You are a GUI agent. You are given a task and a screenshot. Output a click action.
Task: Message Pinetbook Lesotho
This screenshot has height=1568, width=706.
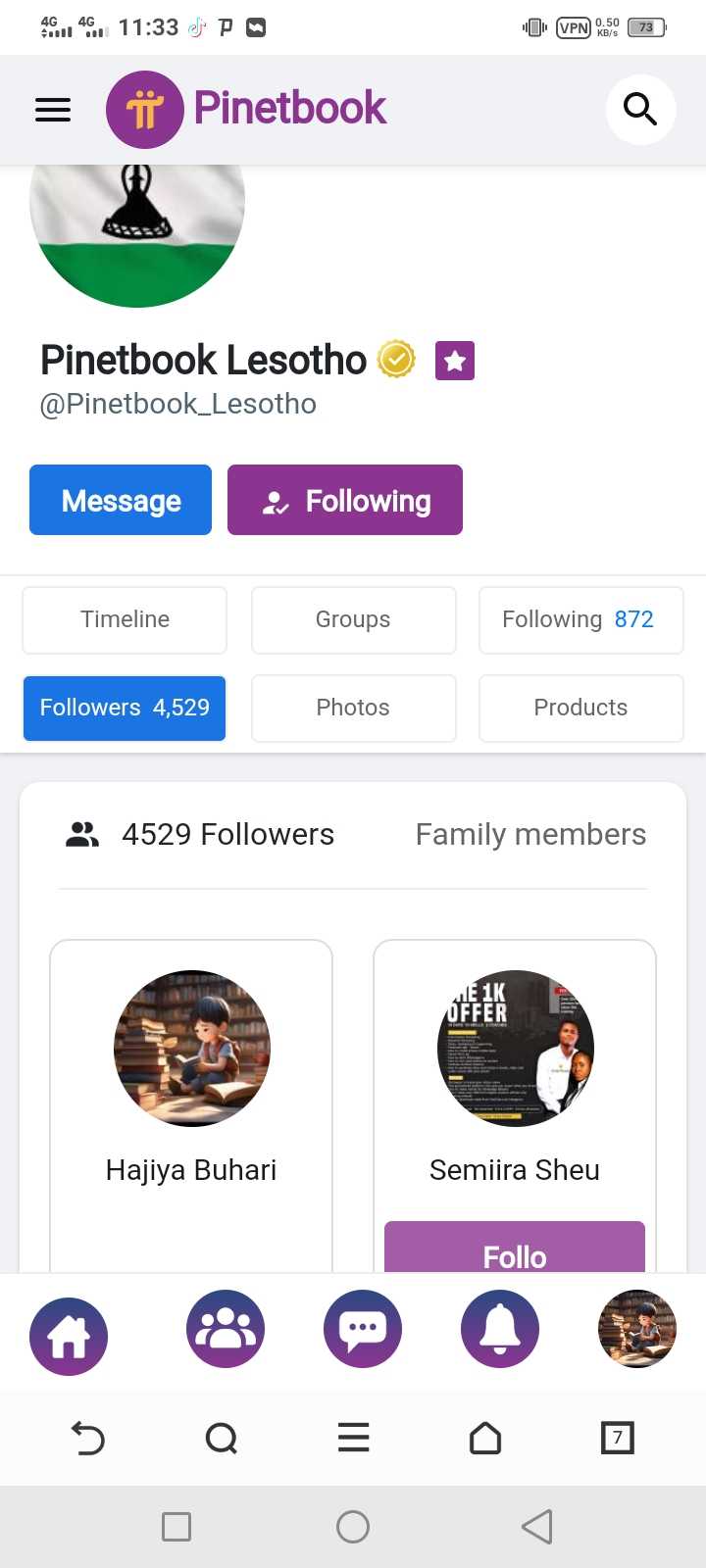[x=121, y=500]
